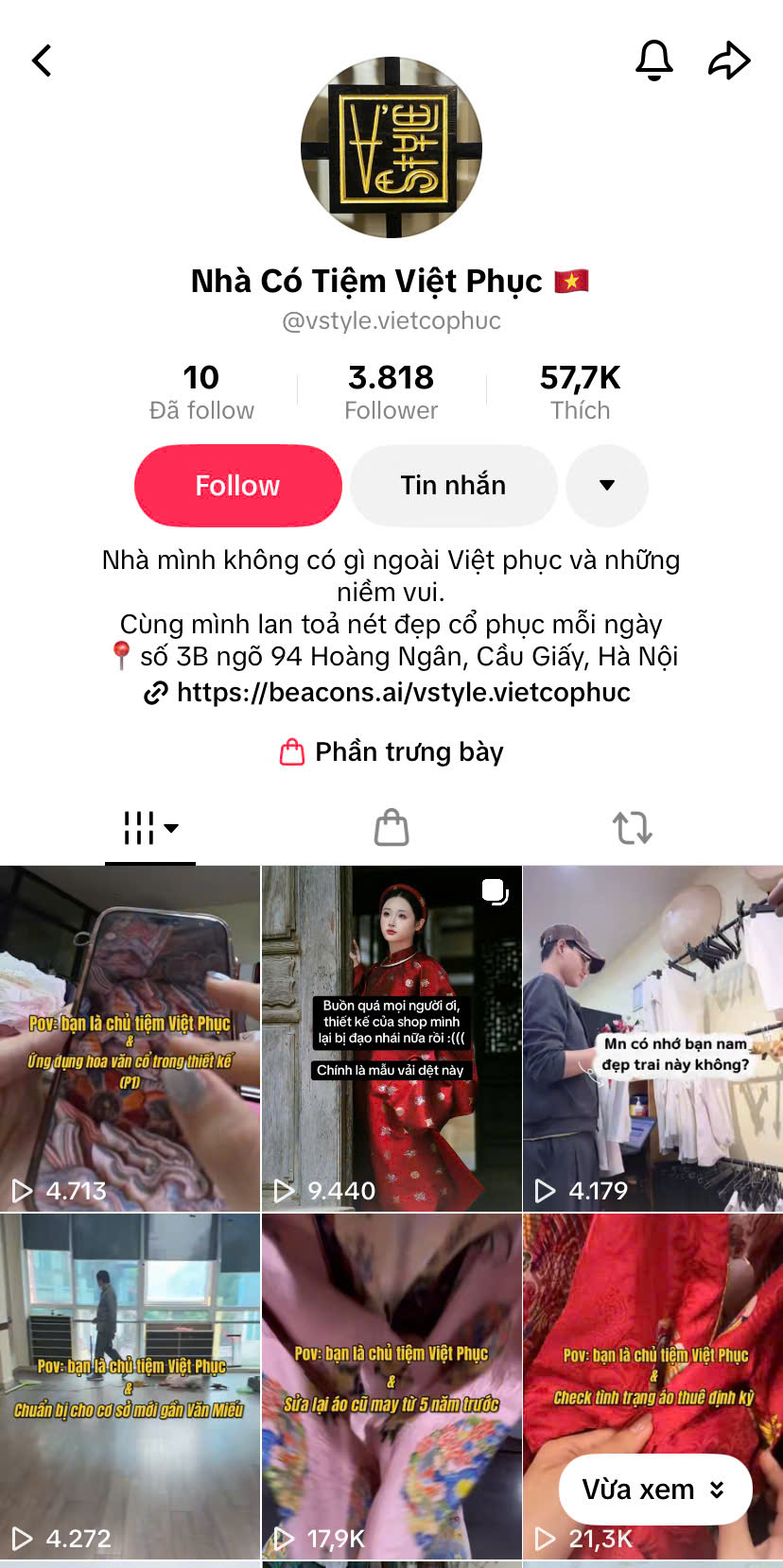Go back using the top-left arrow
The image size is (783, 1568).
tap(42, 60)
